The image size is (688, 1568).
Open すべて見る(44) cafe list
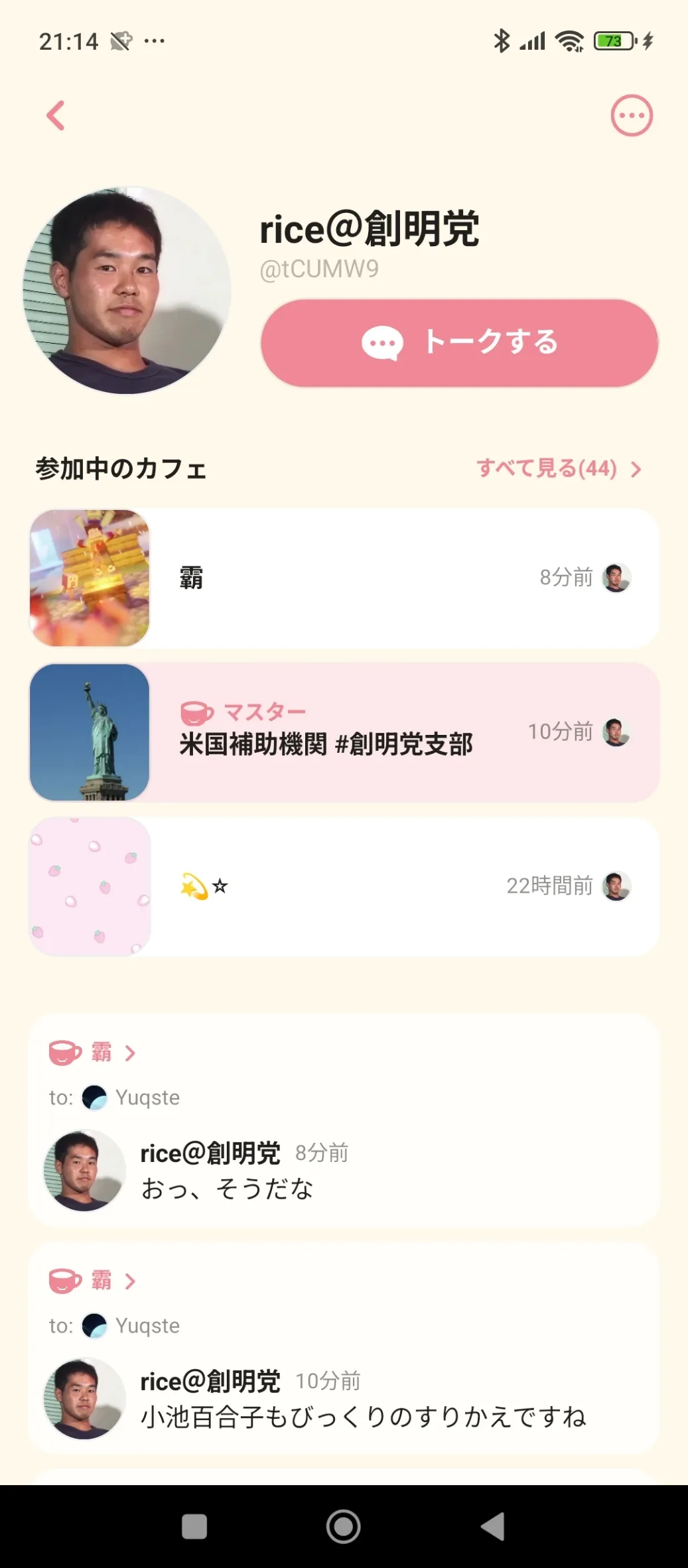(559, 468)
